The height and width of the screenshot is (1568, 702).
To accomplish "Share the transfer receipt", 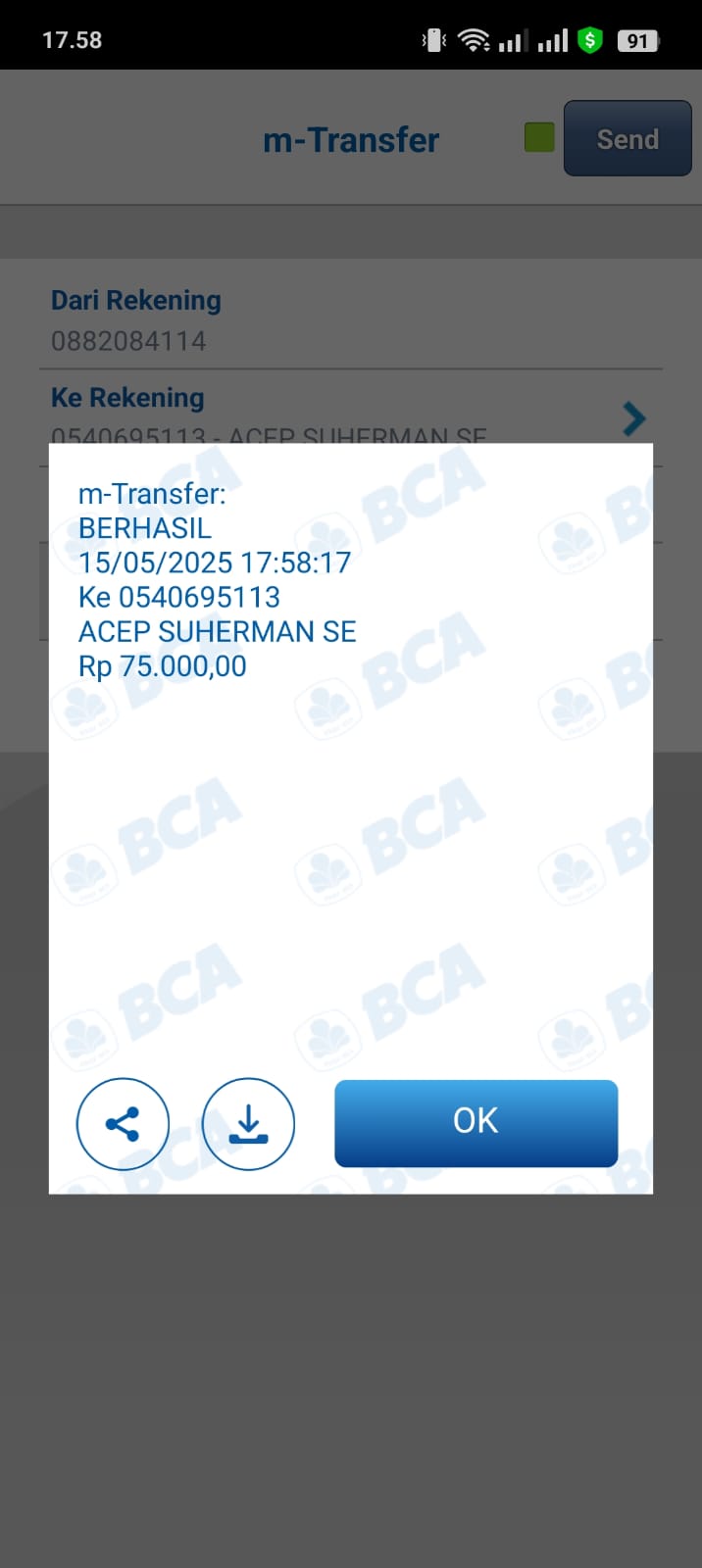I will (123, 1124).
